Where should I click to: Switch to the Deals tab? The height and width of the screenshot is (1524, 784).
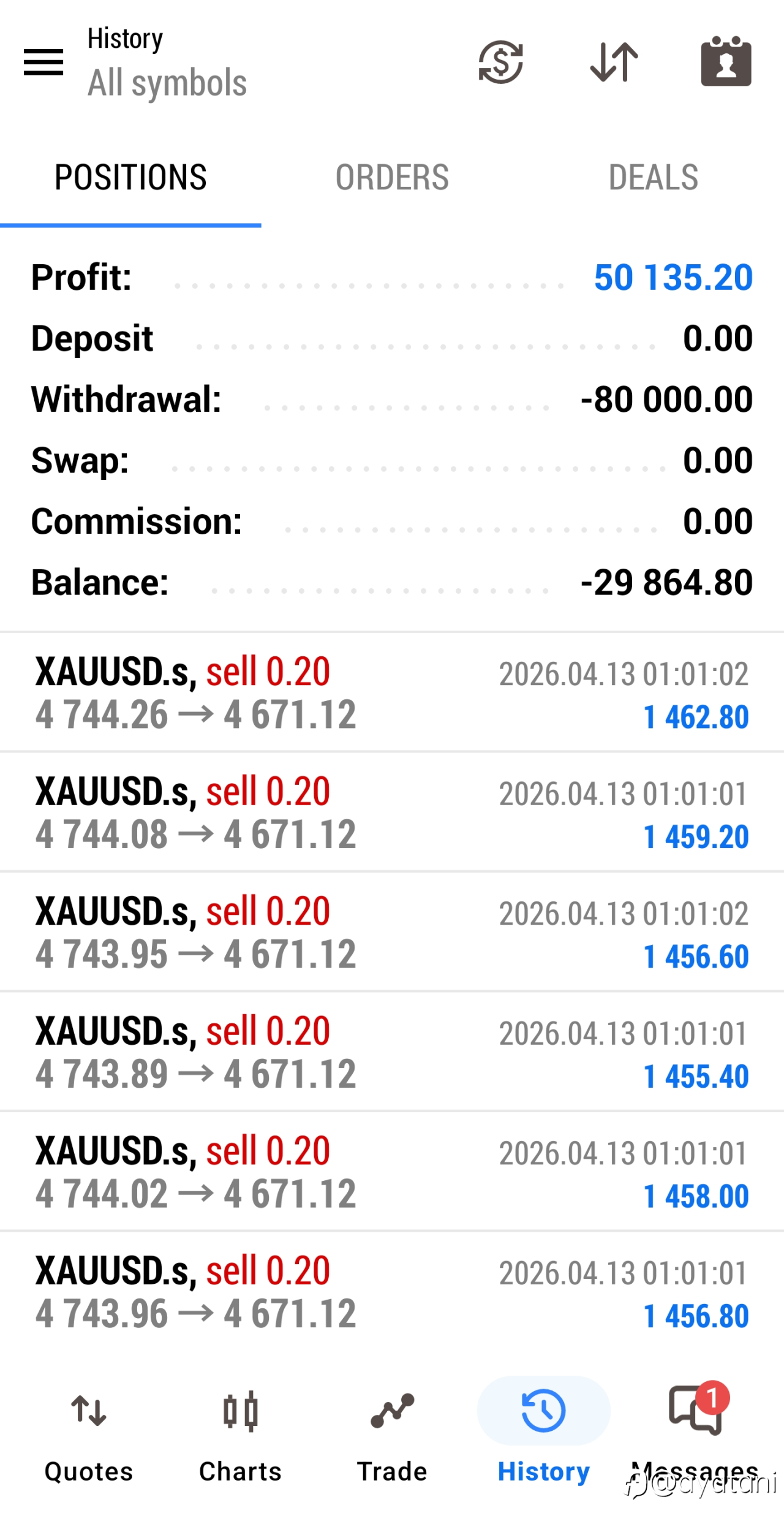(x=653, y=178)
